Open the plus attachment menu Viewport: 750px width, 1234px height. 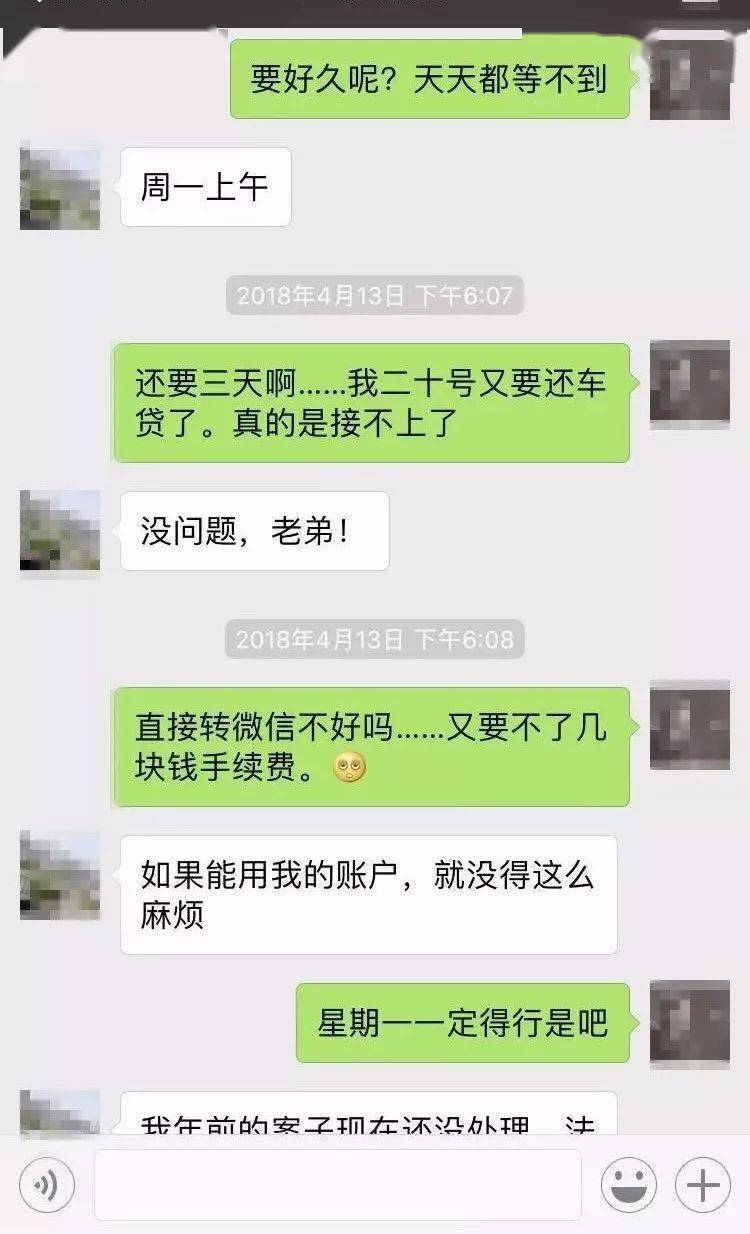(x=703, y=1186)
